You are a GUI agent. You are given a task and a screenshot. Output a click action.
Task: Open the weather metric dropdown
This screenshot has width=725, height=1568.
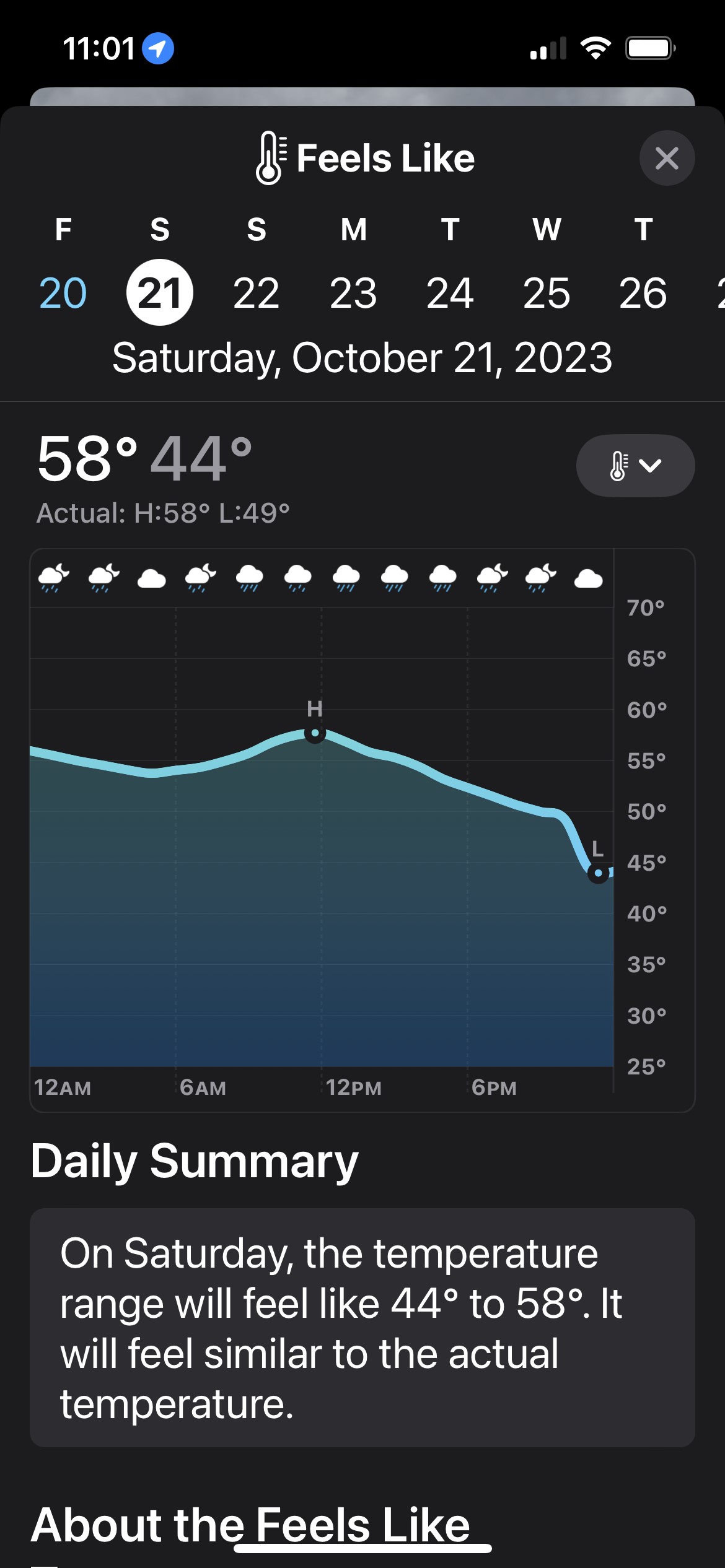(635, 465)
